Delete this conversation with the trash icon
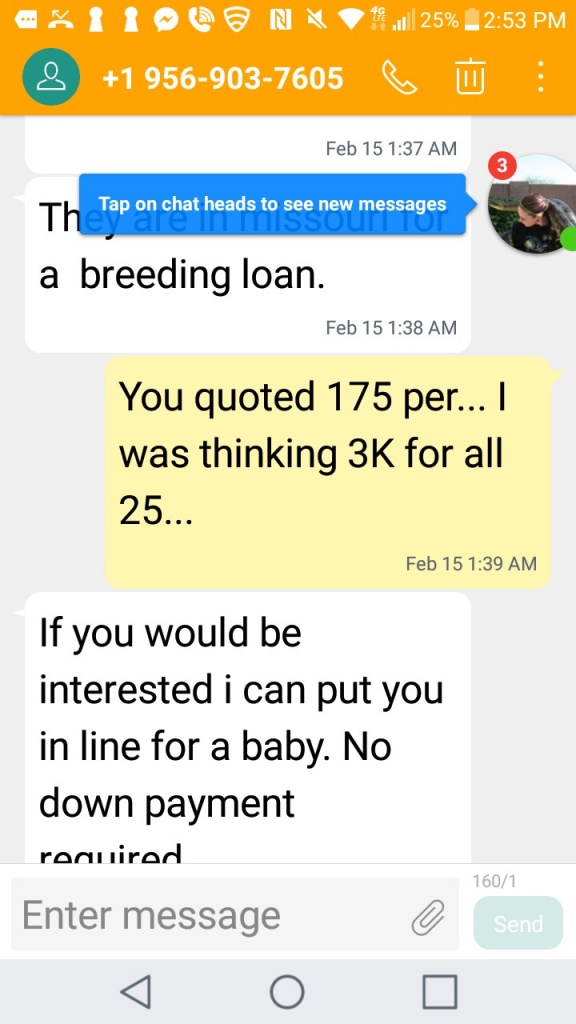Viewport: 576px width, 1024px height. click(x=470, y=77)
